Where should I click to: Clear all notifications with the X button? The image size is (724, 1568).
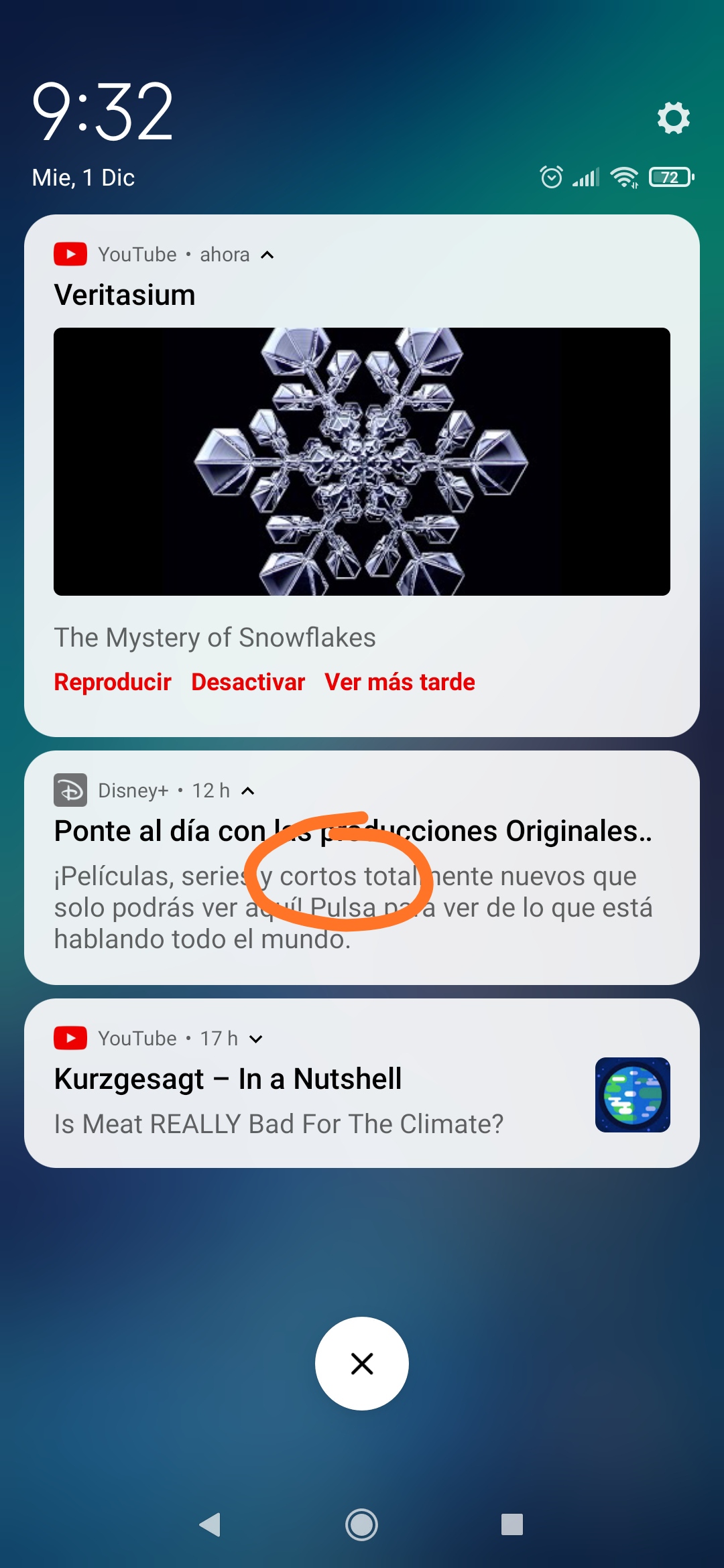point(362,1364)
